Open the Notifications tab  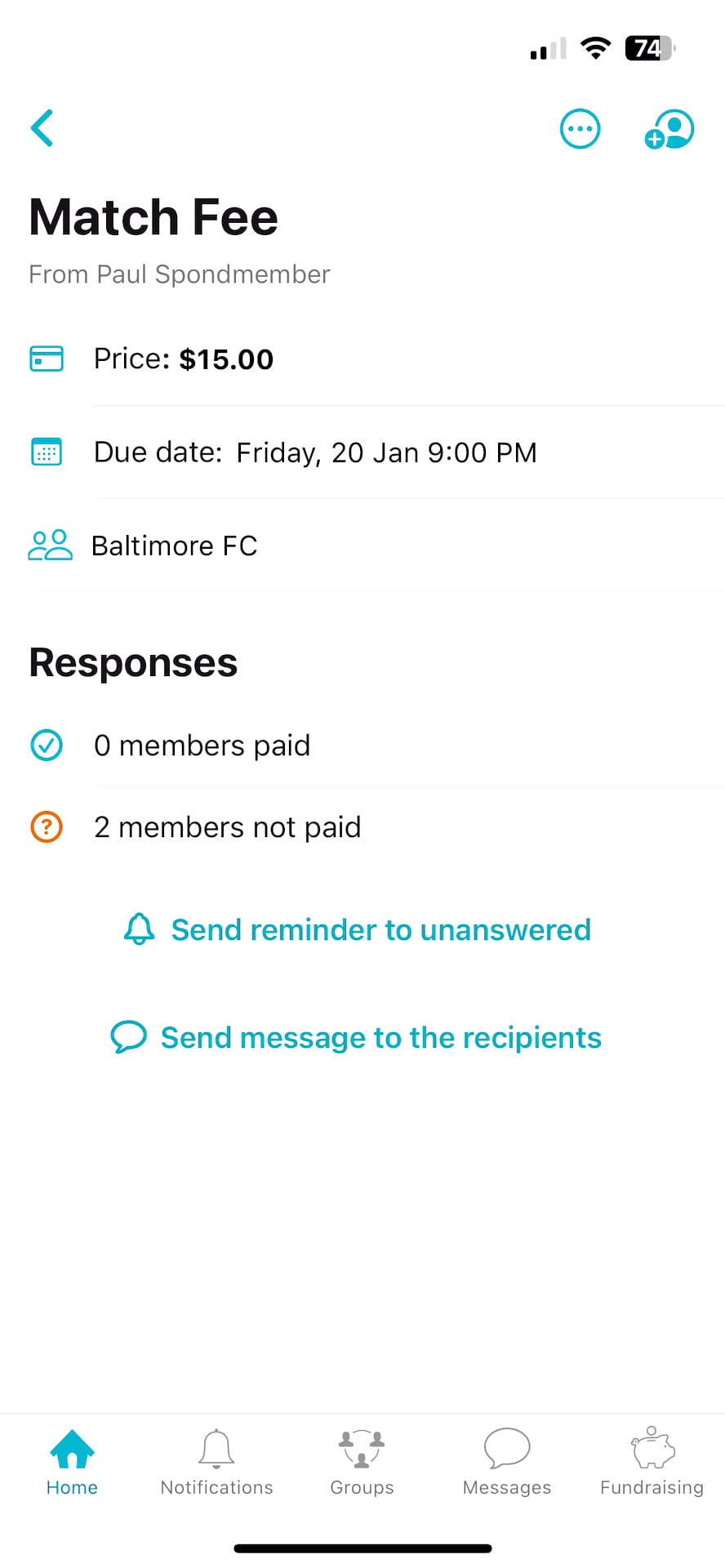coord(216,1462)
